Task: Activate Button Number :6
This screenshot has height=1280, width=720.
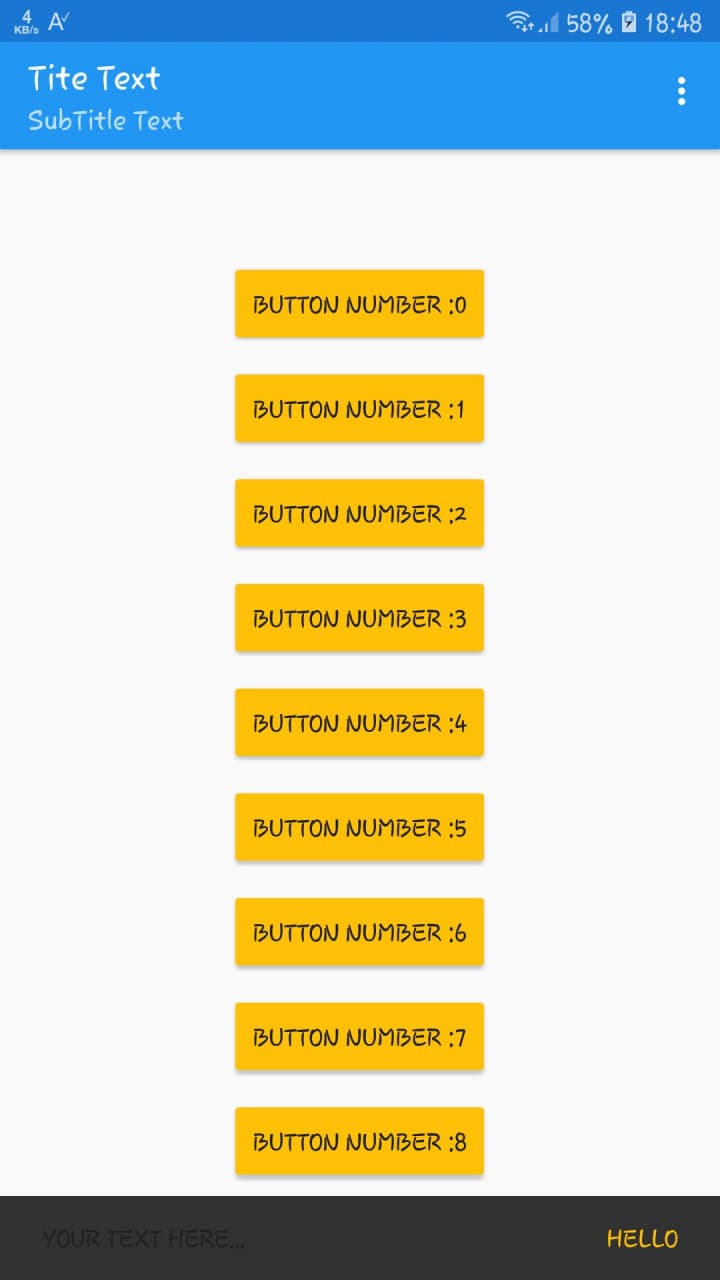Action: click(x=359, y=932)
